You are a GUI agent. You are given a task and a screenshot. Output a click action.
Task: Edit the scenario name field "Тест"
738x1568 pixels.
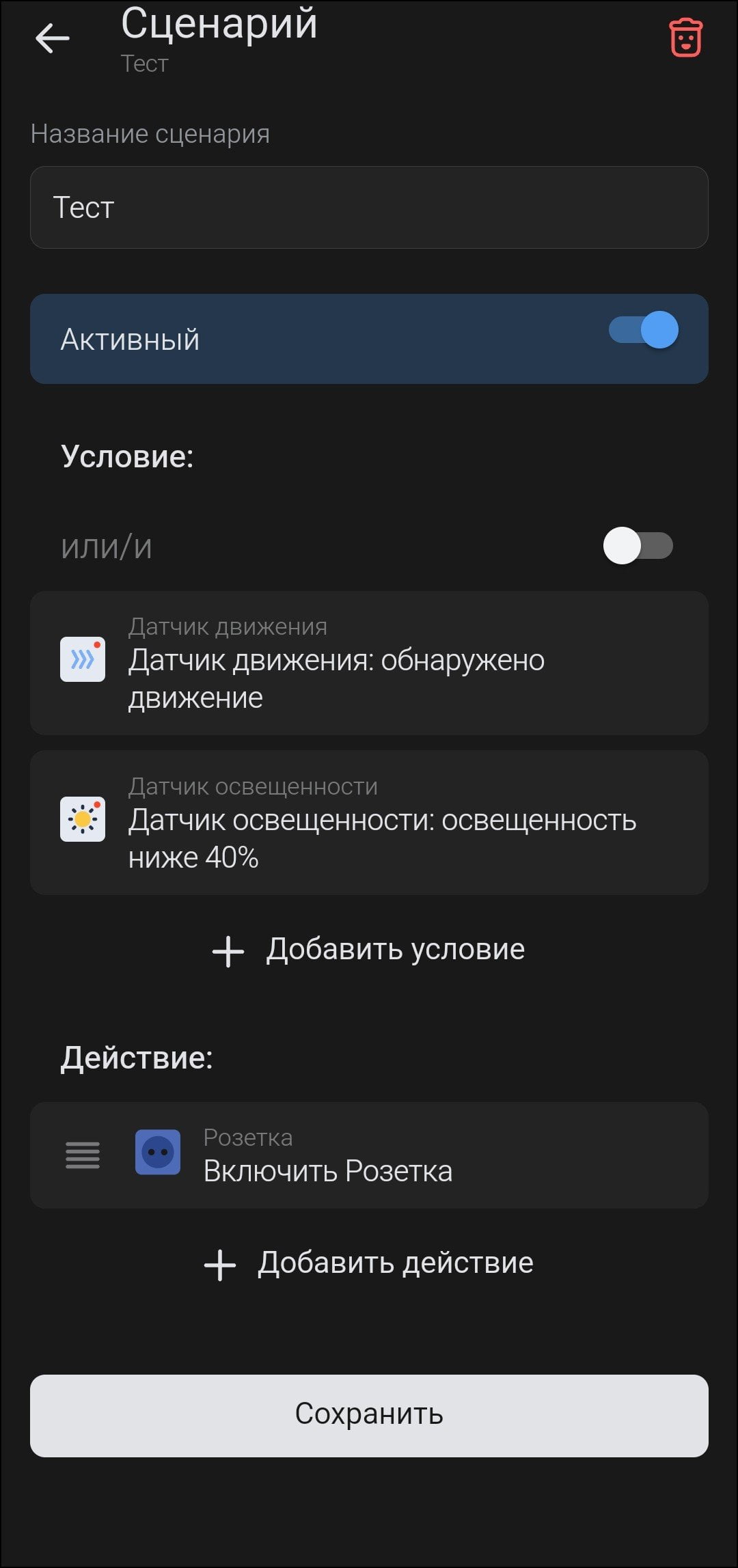coord(369,207)
